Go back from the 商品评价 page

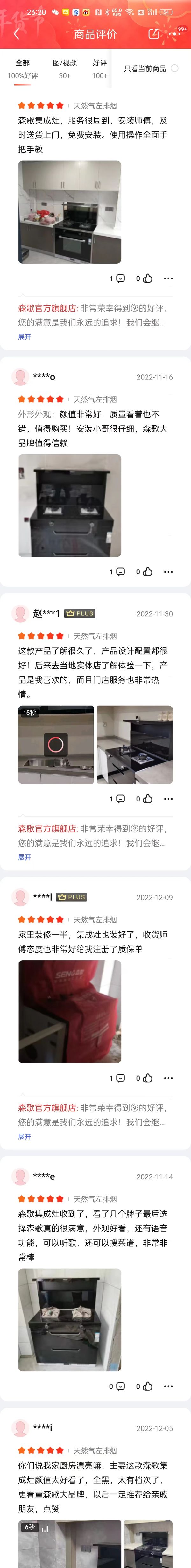coord(17,34)
